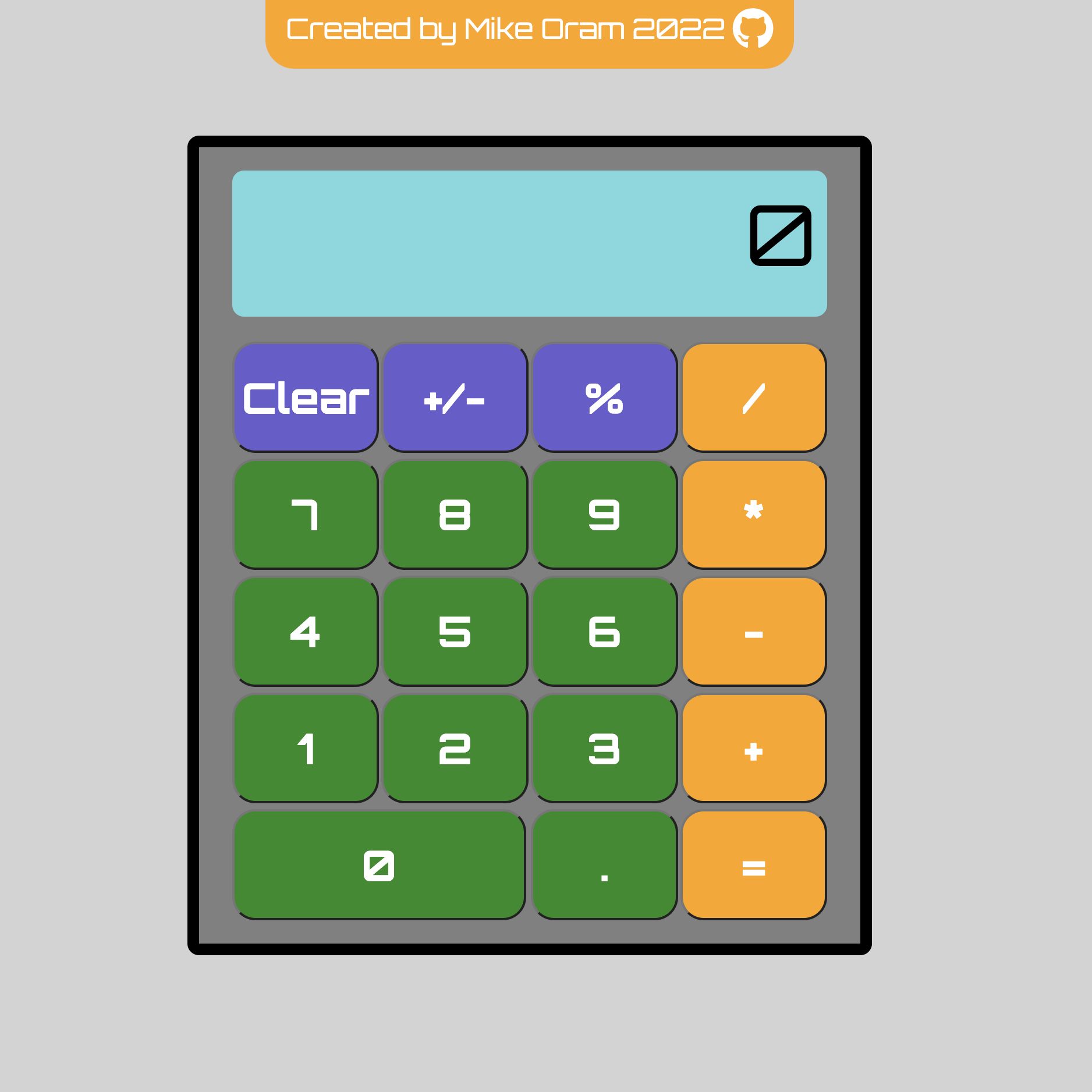Choose the multiply operator

pos(754,515)
